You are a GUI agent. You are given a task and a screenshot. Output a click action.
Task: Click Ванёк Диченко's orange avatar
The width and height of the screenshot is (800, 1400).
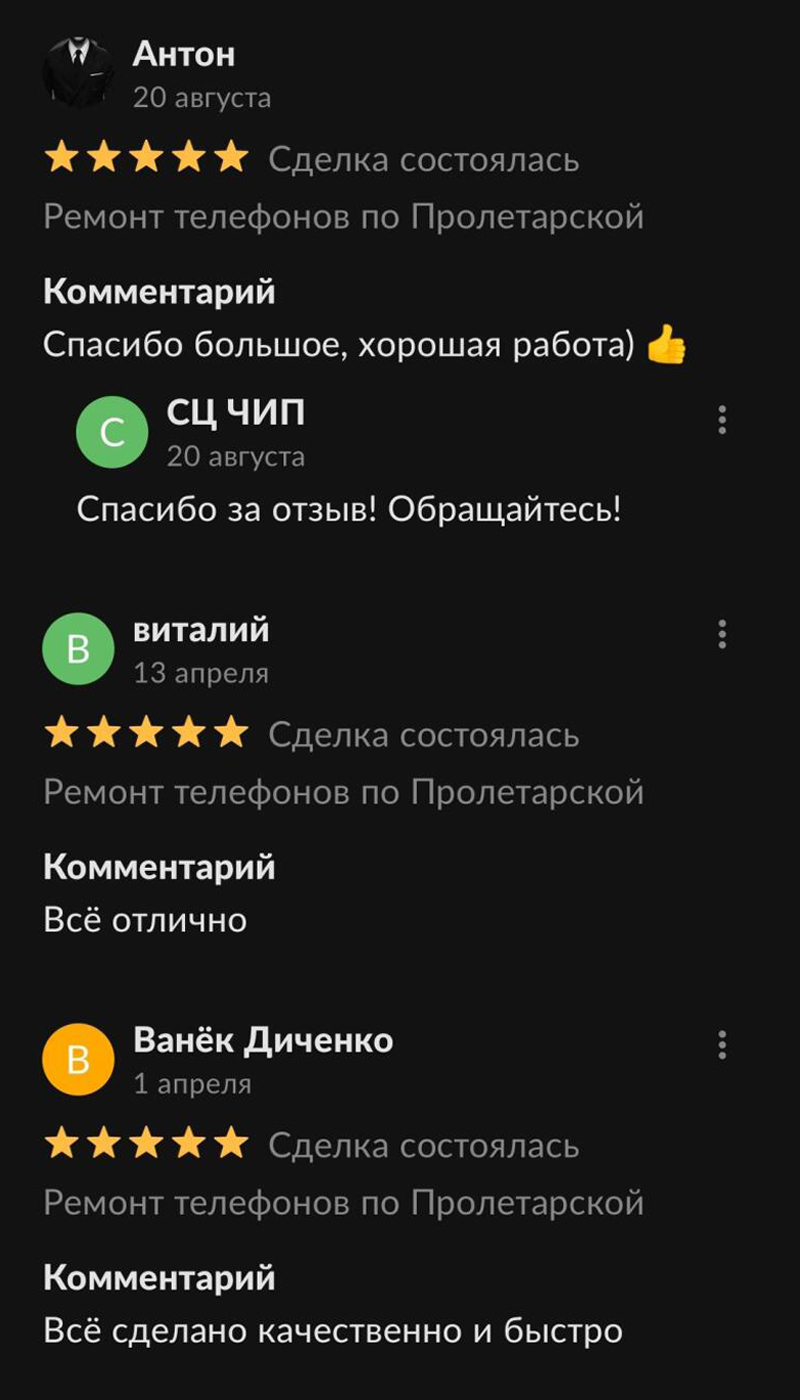(x=78, y=1060)
